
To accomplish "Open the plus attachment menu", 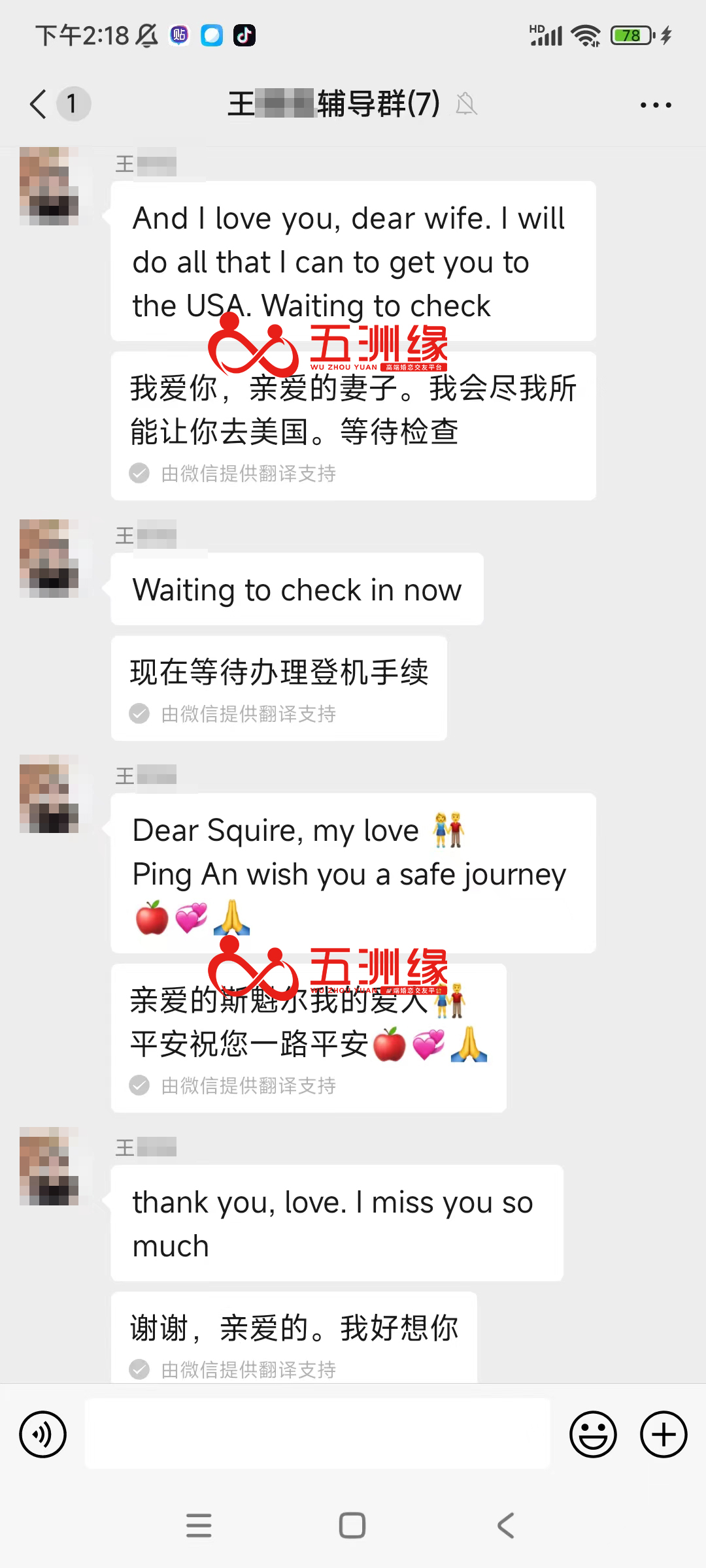I will pyautogui.click(x=663, y=1435).
